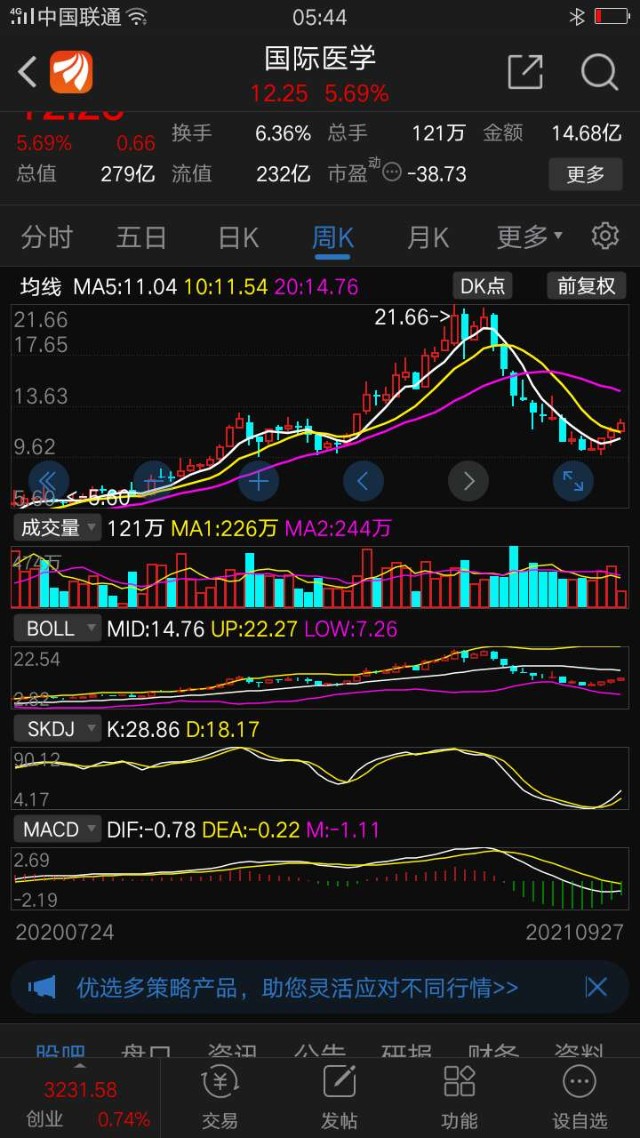640x1138 pixels.
Task: Open the 成交量 indicator dropdown
Action: coord(57,528)
